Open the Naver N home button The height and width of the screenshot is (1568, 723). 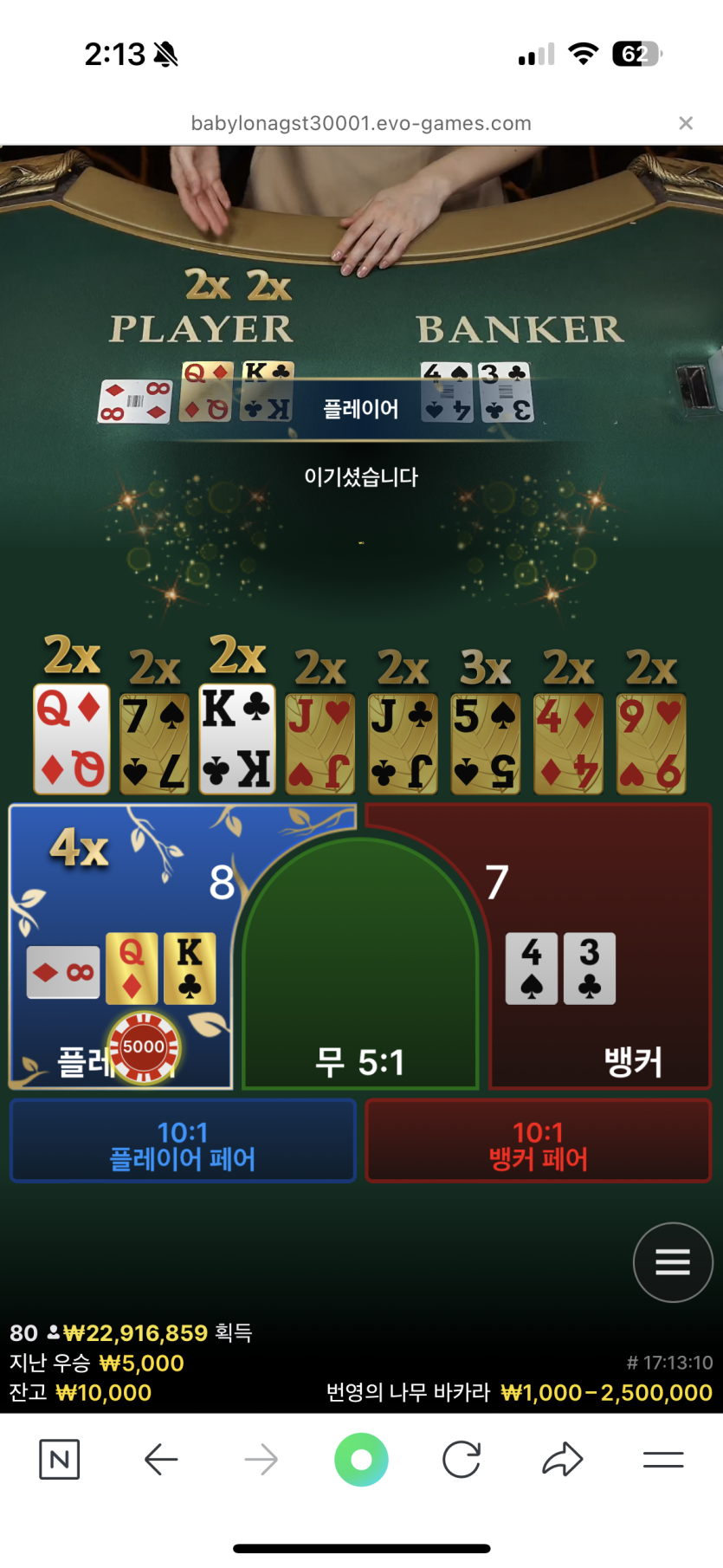tap(60, 1460)
